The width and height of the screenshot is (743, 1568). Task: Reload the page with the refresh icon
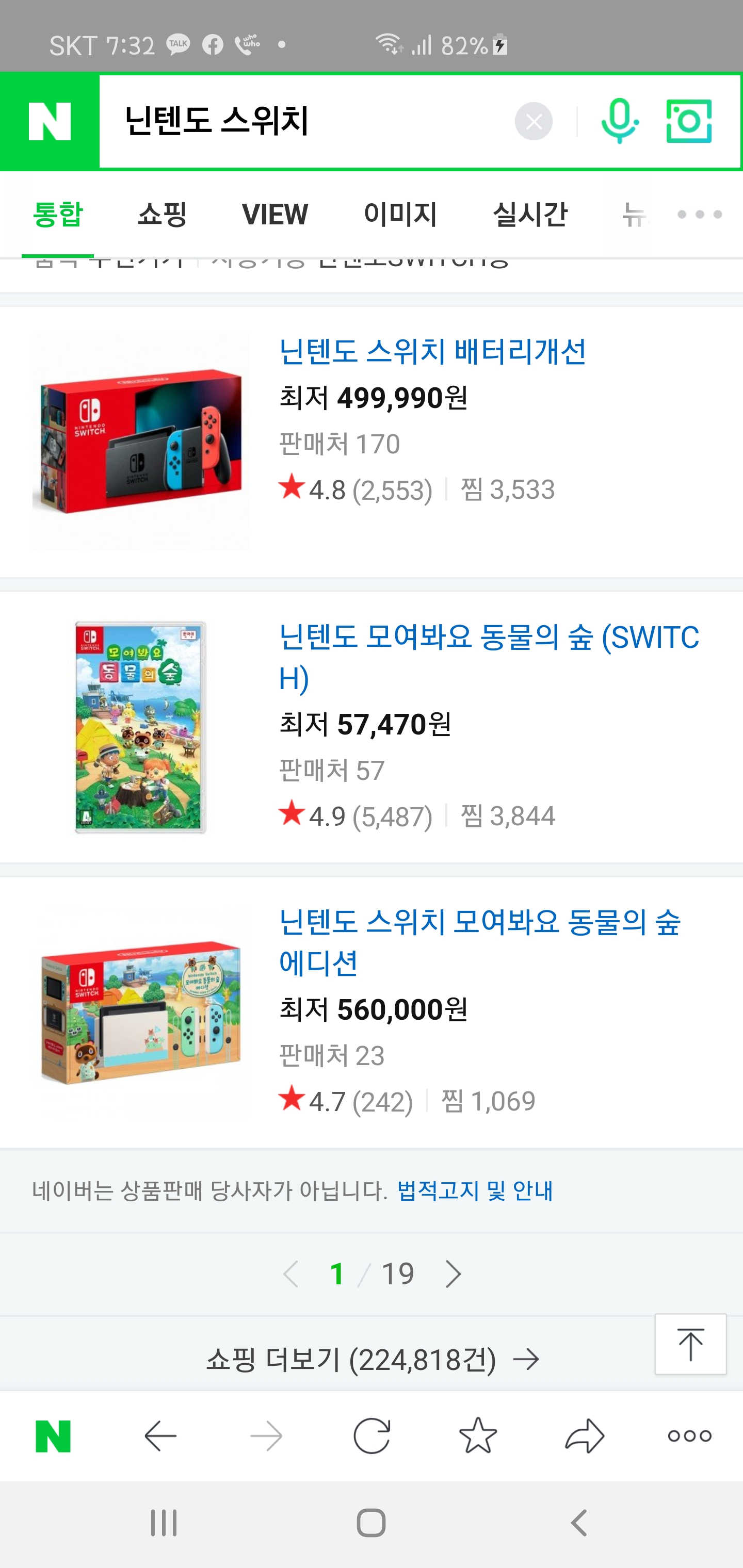click(372, 1436)
